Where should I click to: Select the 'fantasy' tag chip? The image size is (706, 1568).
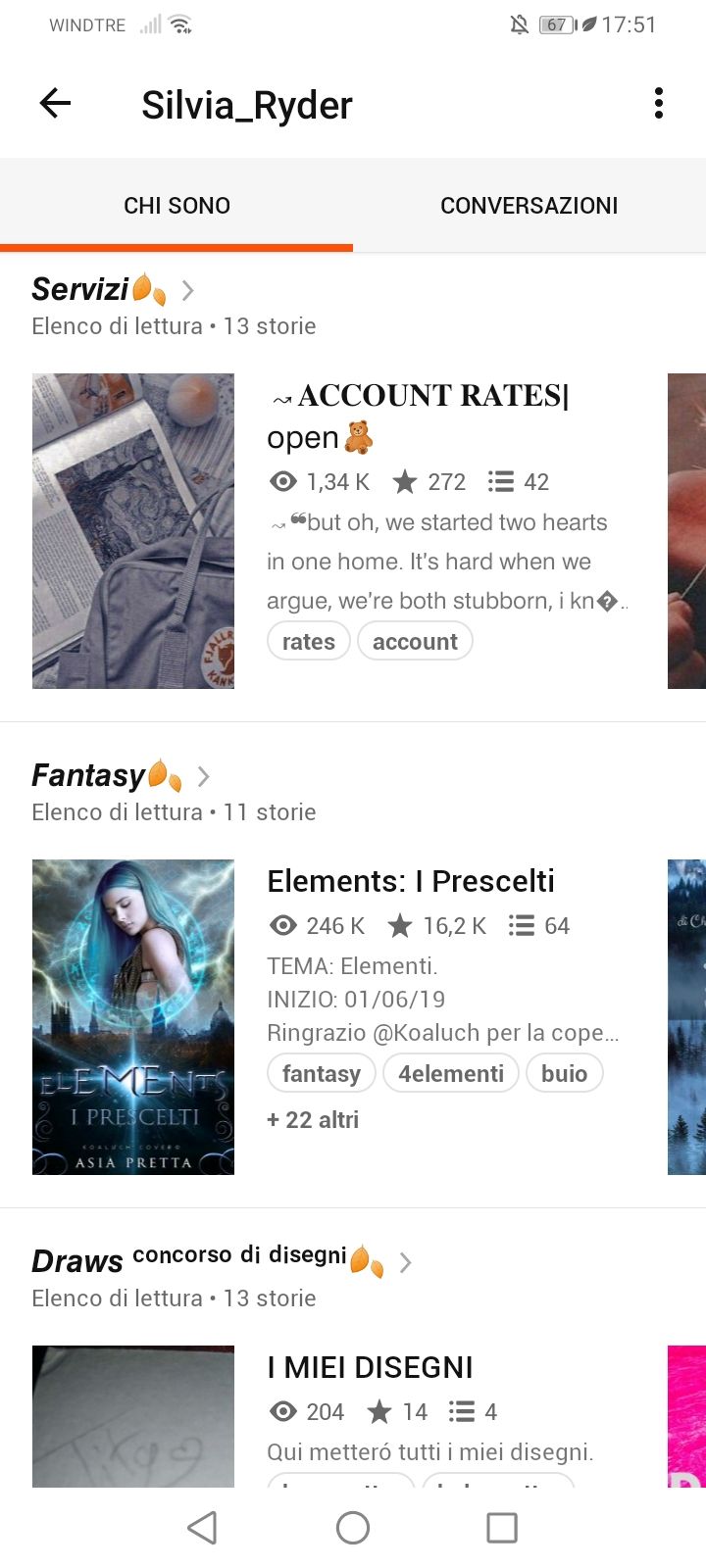321,1074
